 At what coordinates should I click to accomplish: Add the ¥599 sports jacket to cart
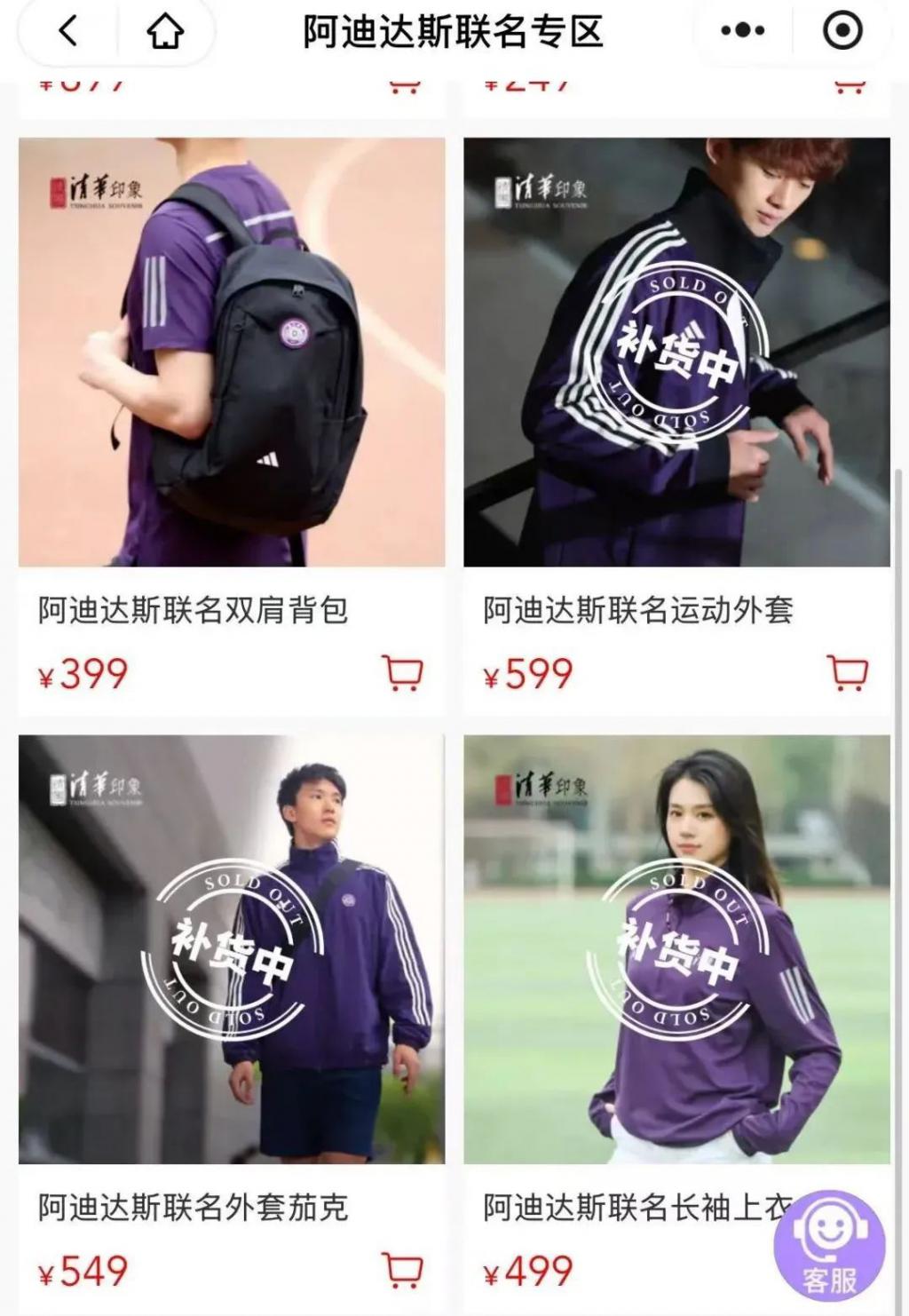click(847, 673)
